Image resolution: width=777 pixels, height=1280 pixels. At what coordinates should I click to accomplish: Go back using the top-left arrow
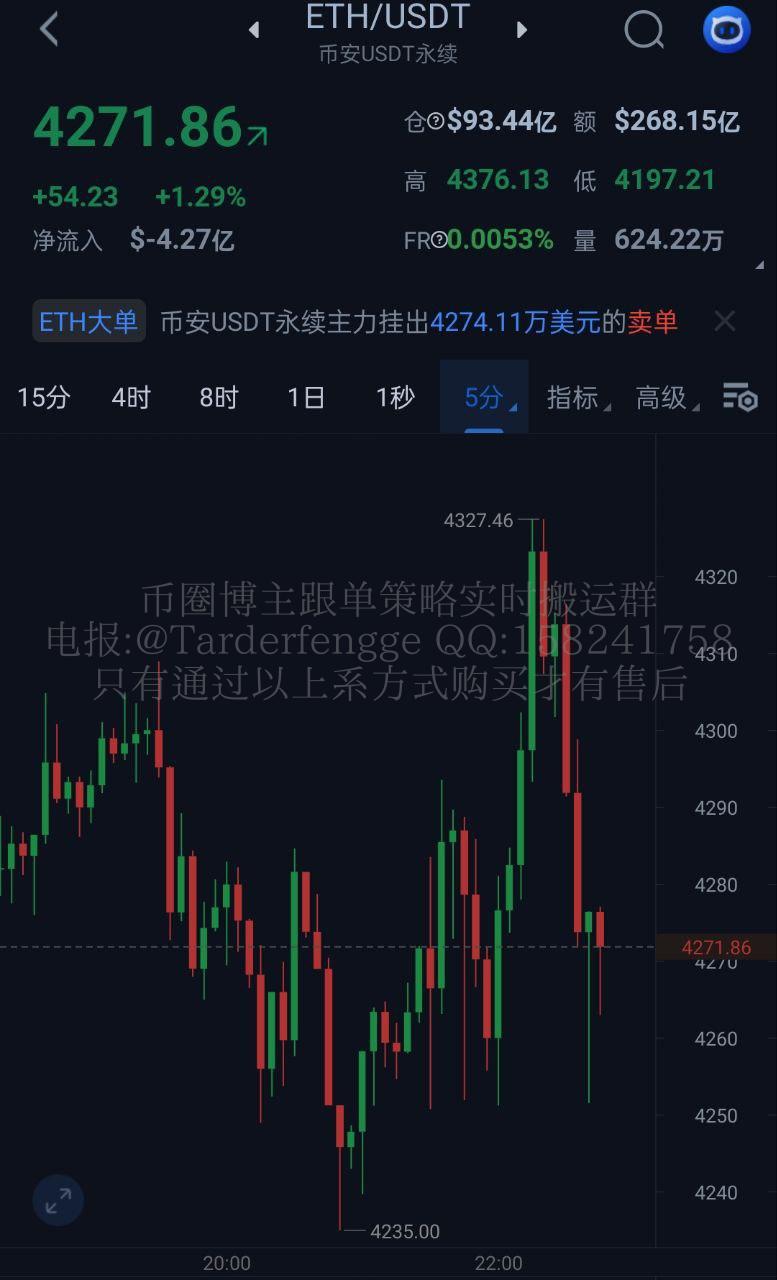(x=48, y=30)
